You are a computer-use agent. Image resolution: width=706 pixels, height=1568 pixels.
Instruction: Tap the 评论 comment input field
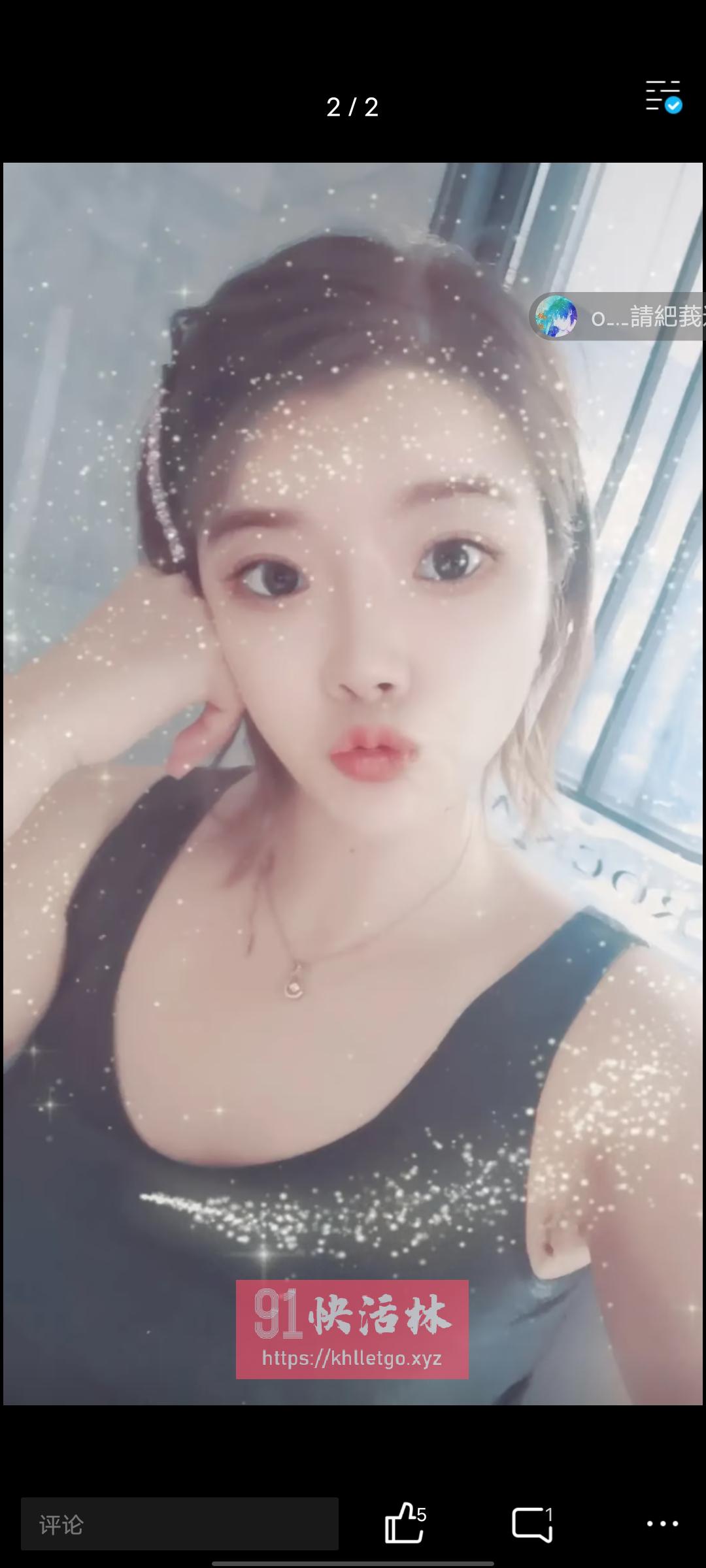(x=180, y=1524)
